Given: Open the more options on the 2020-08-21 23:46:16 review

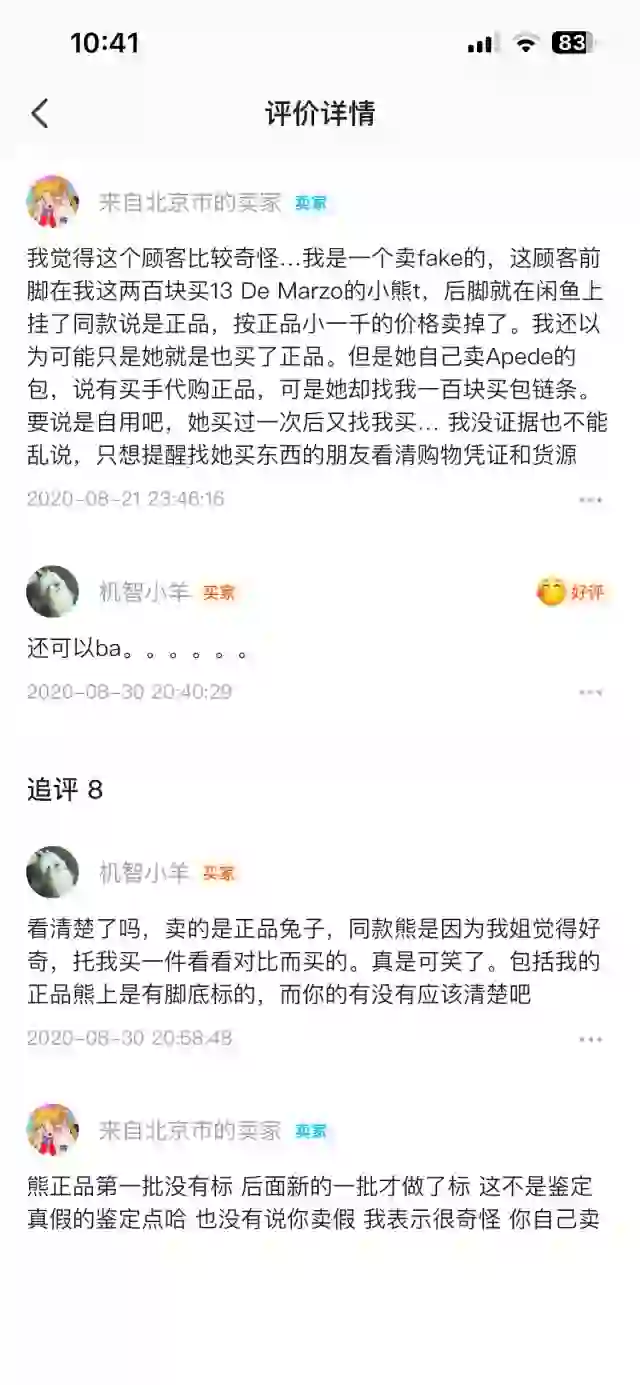Looking at the screenshot, I should pos(591,499).
